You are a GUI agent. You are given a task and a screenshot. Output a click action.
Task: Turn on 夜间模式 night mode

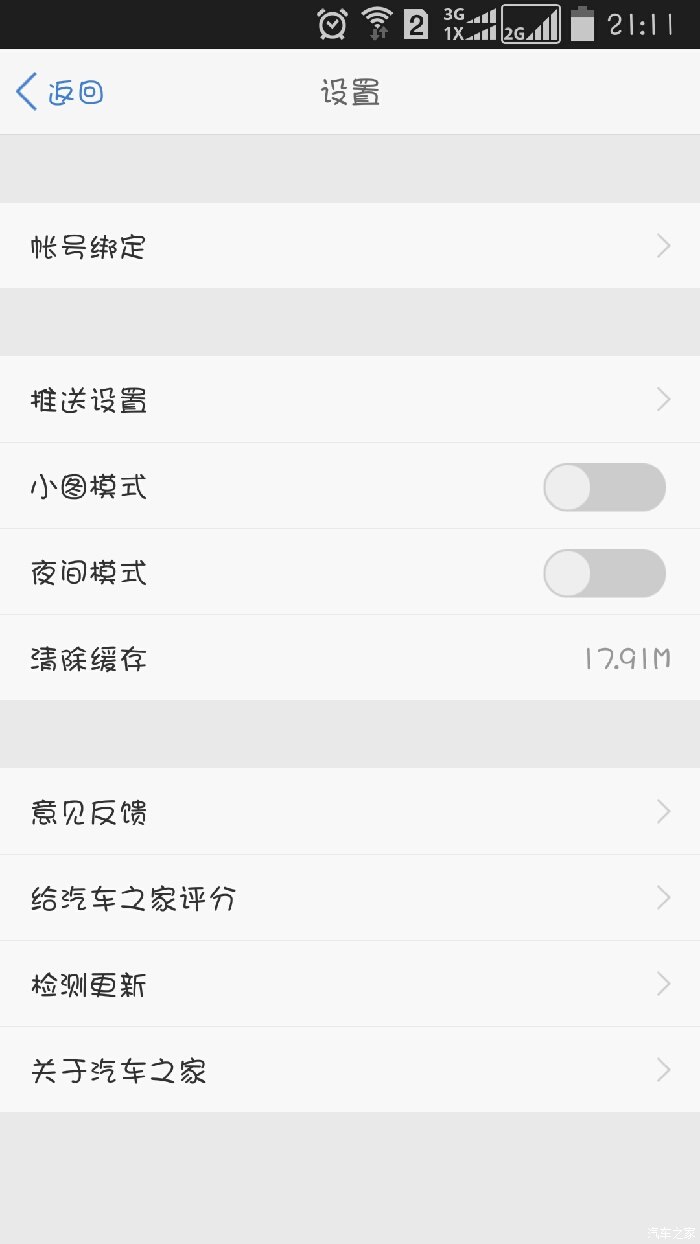(x=604, y=573)
